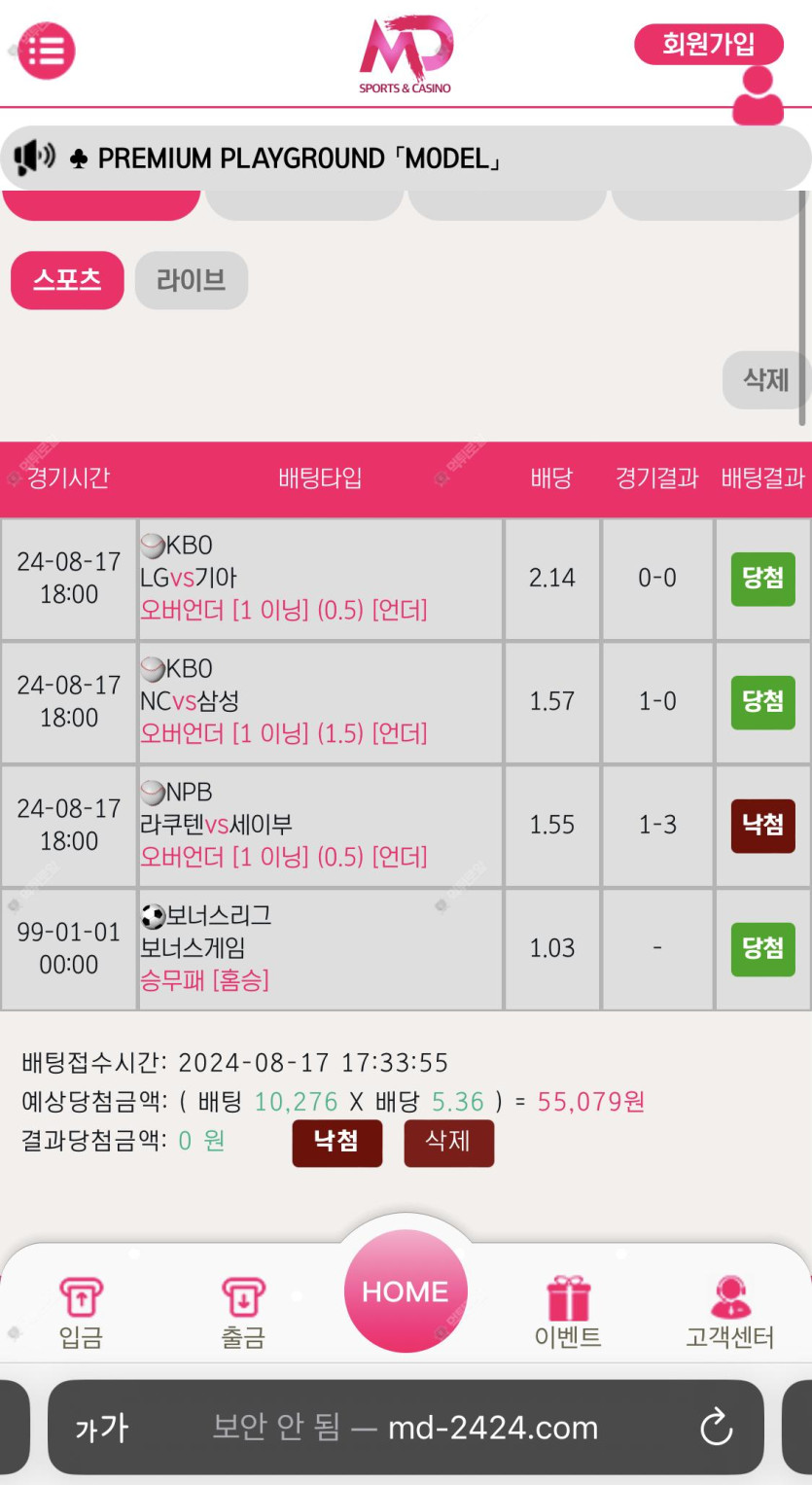
Task: Select the 스포츠 tab
Action: tap(67, 280)
